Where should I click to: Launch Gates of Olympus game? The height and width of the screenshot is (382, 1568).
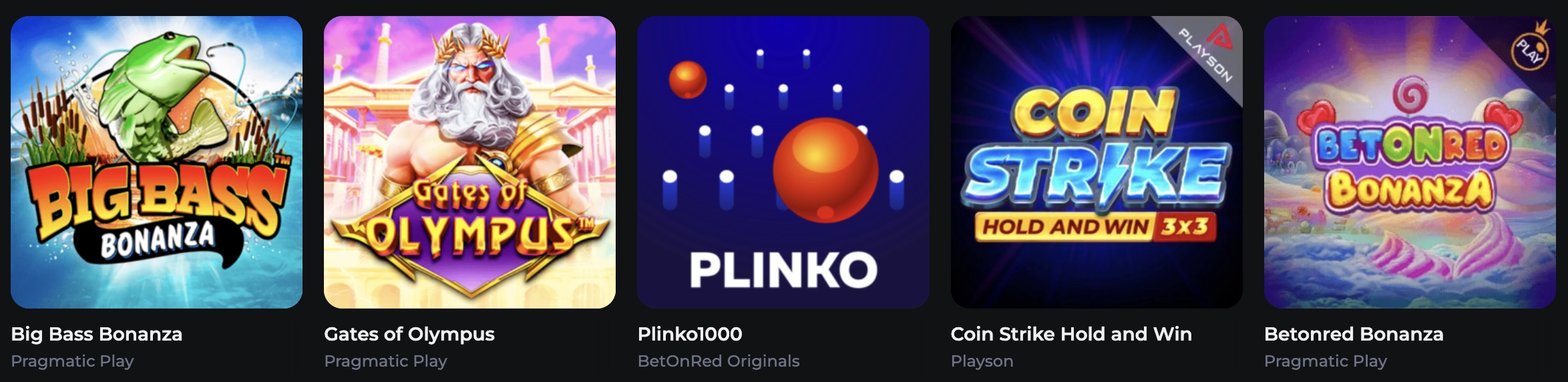coord(469,162)
